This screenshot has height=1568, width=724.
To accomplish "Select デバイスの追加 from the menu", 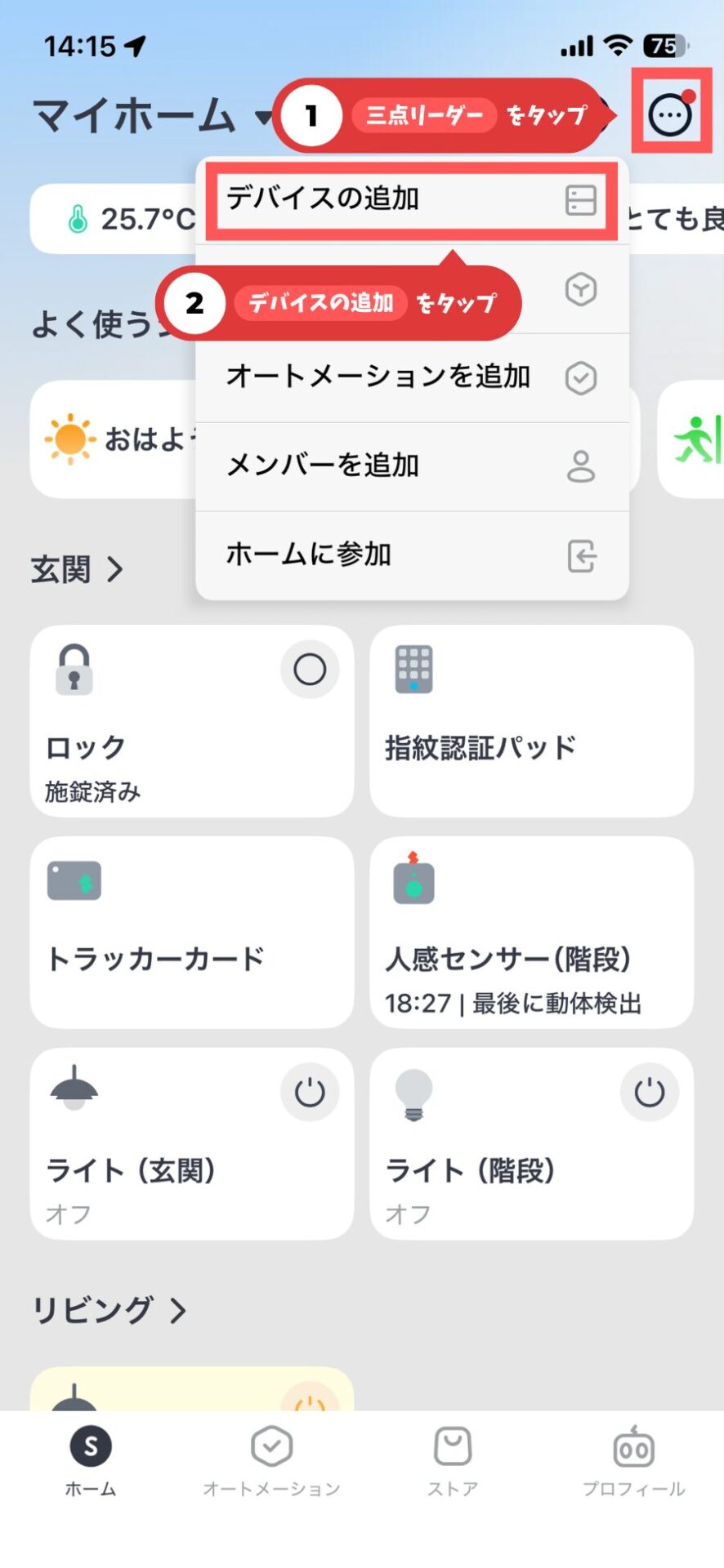I will pos(410,199).
